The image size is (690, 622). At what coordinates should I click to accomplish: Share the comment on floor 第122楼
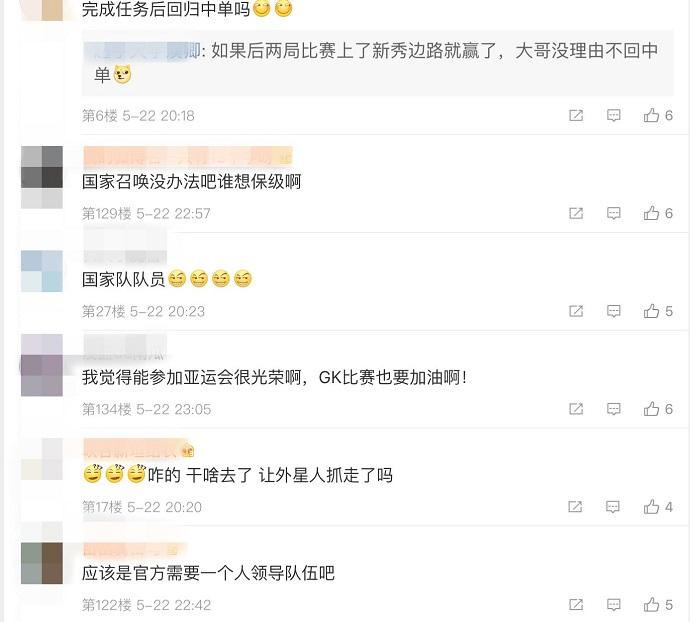576,606
